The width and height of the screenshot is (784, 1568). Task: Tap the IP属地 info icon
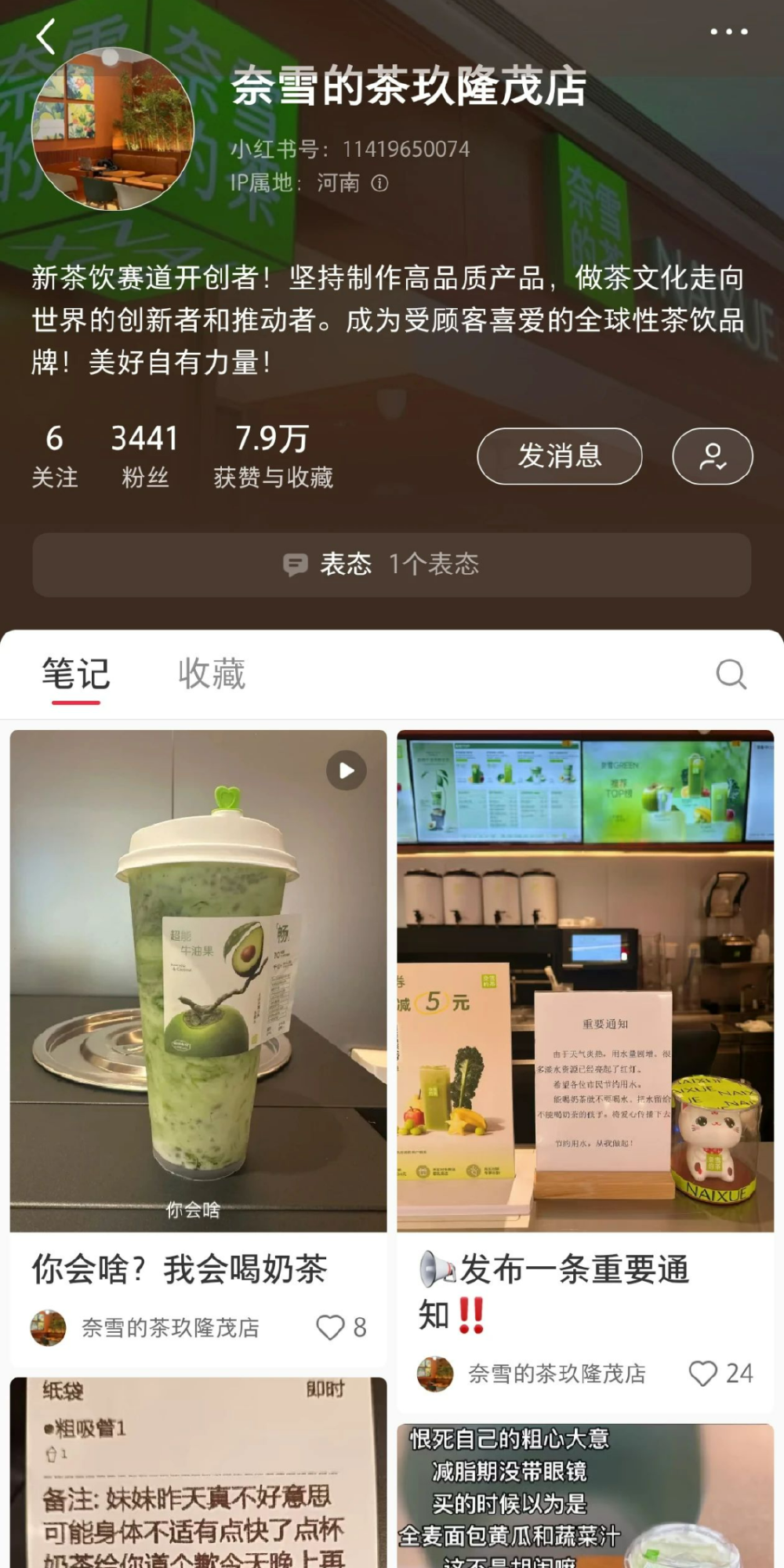[380, 183]
